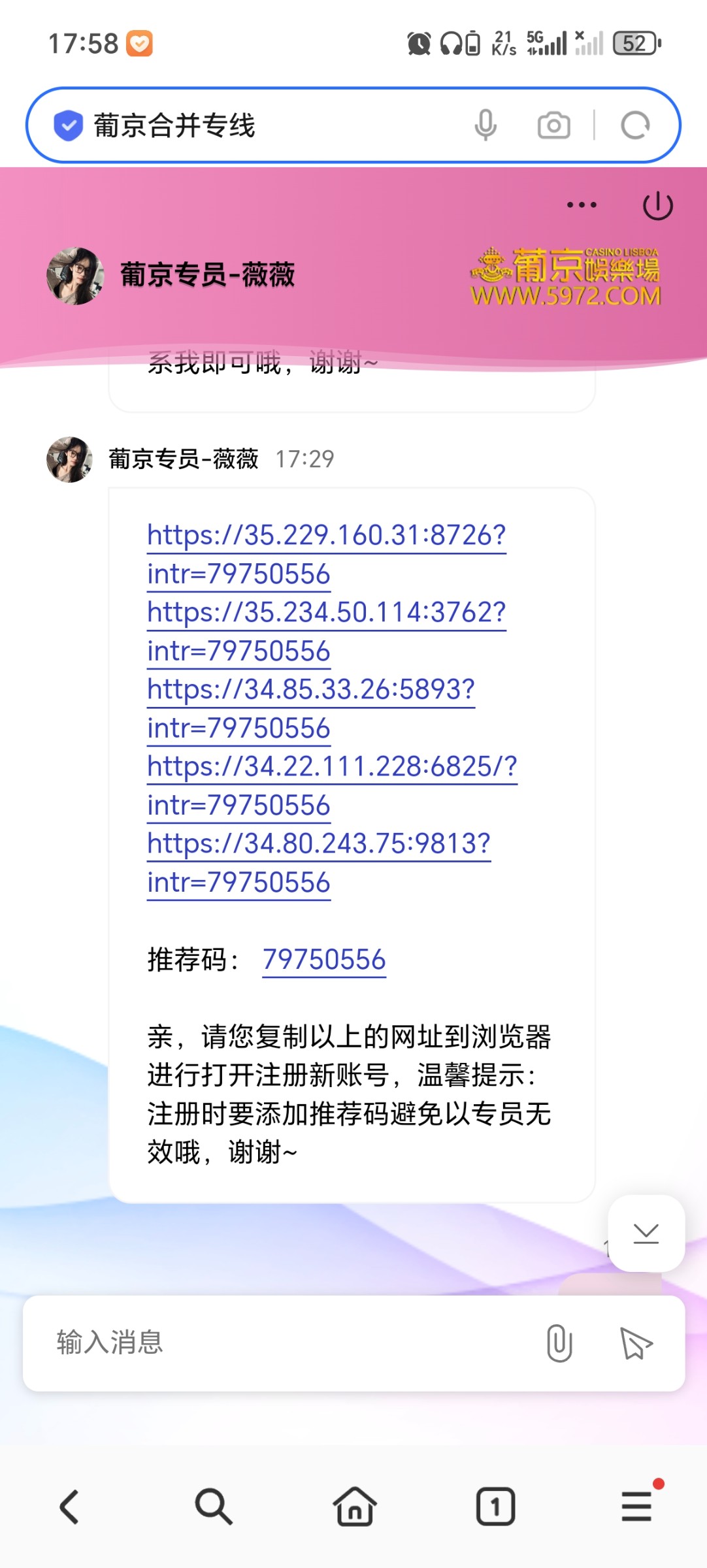
Task: End the chat with the power icon
Action: 657,206
